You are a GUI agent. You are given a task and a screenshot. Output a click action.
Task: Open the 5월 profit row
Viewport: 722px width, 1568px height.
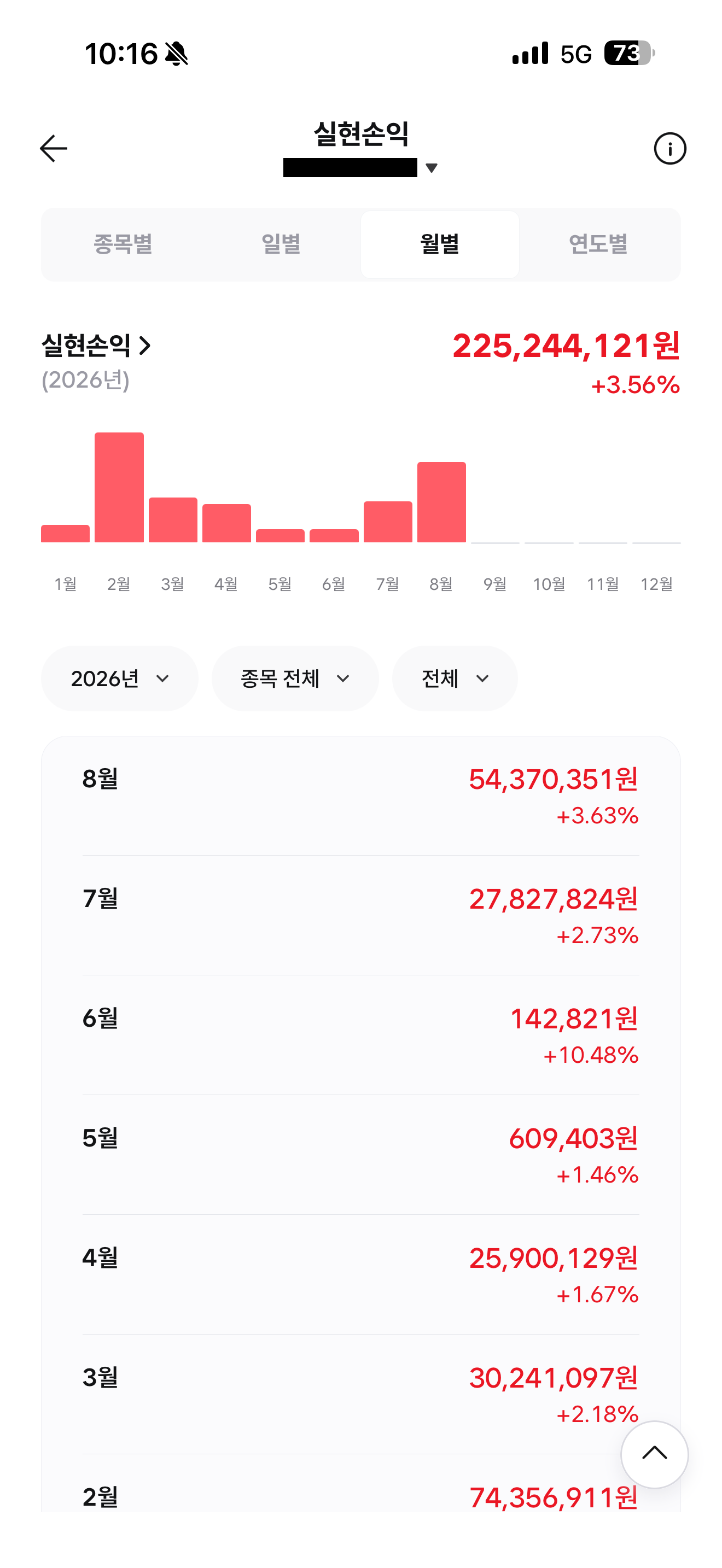360,1155
